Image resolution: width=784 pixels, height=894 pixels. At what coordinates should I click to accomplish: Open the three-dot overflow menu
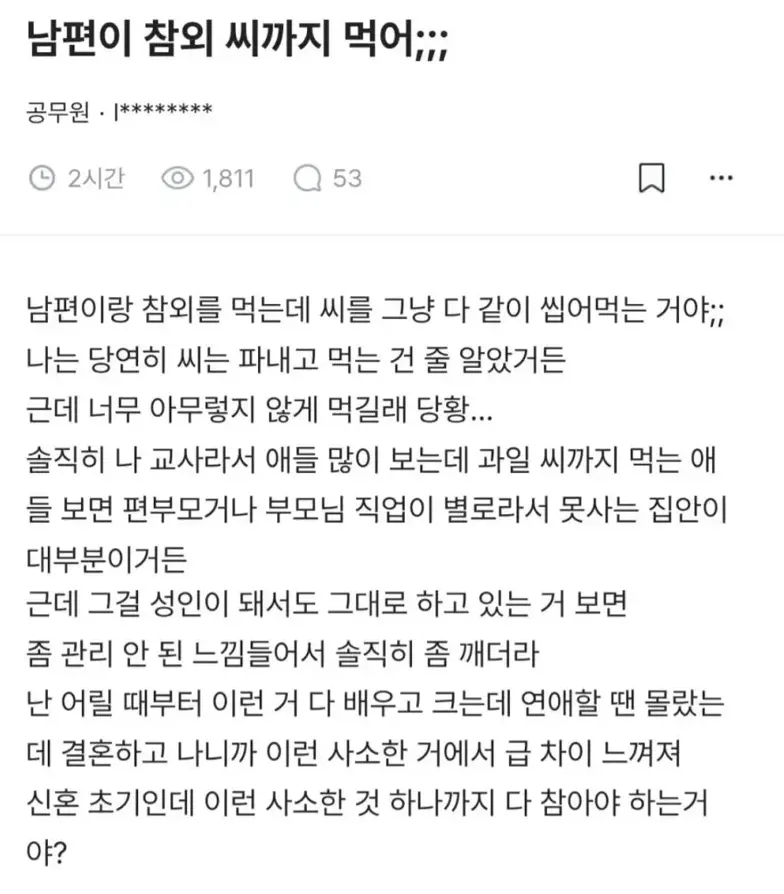point(722,178)
